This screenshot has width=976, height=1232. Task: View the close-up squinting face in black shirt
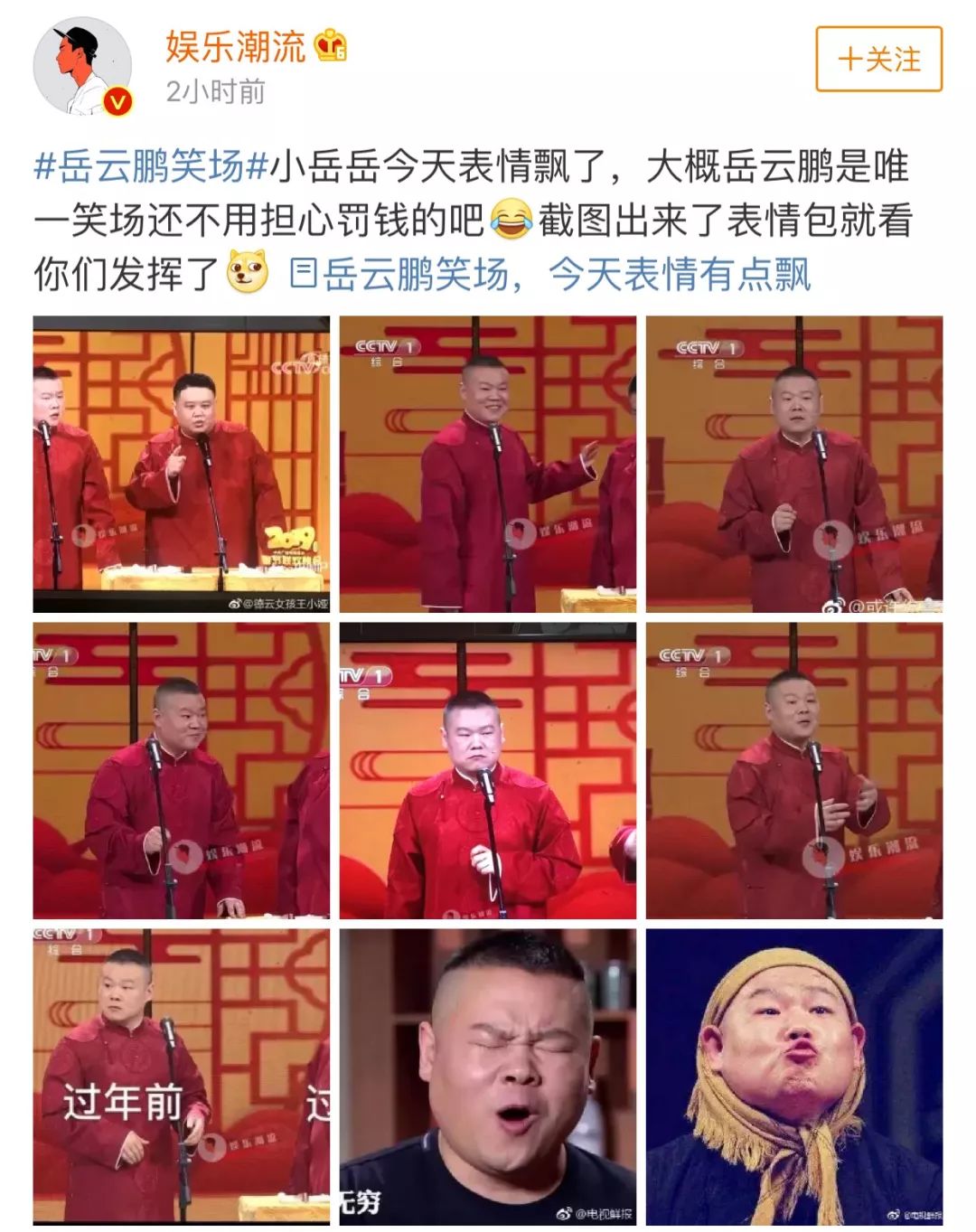click(x=487, y=1076)
